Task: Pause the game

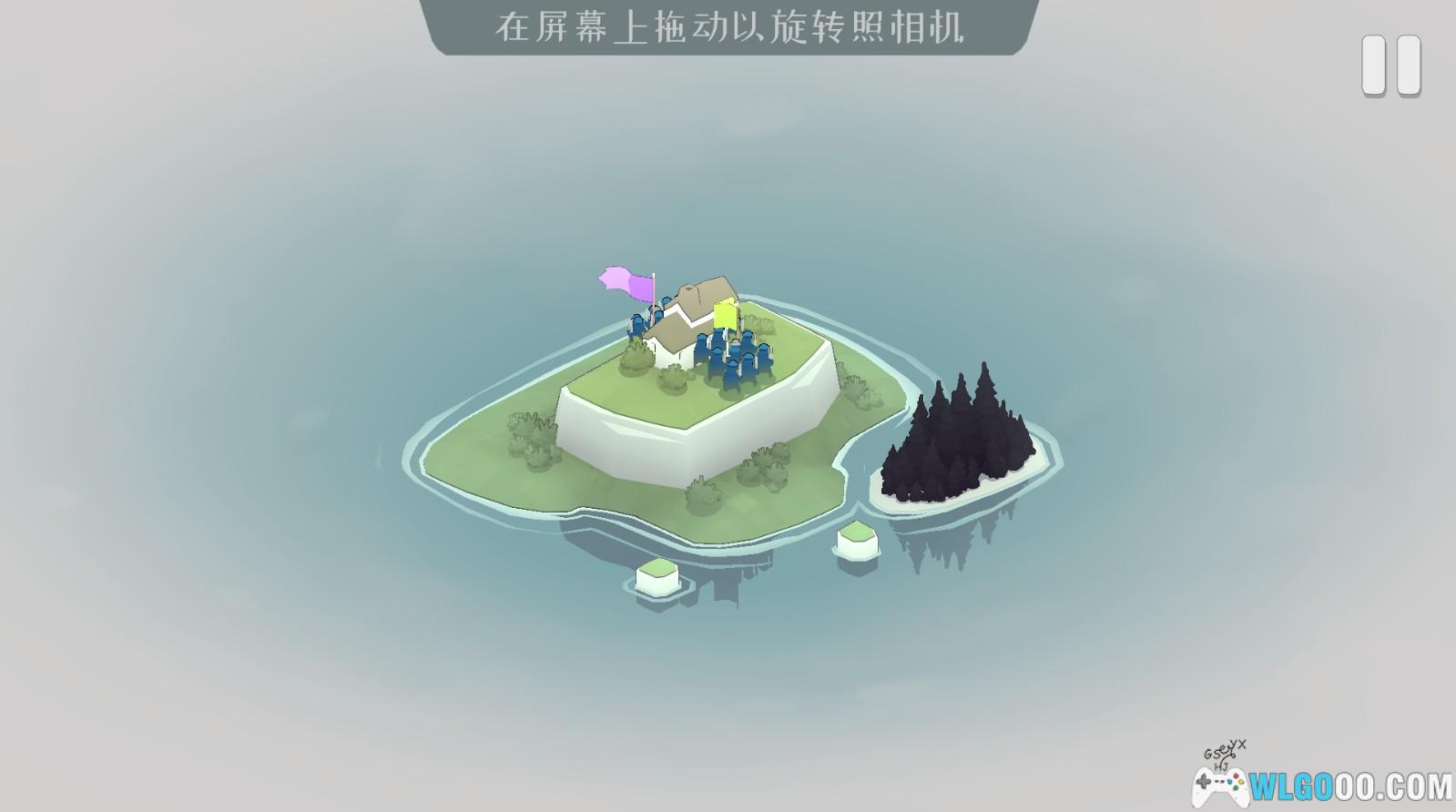Action: (1390, 66)
